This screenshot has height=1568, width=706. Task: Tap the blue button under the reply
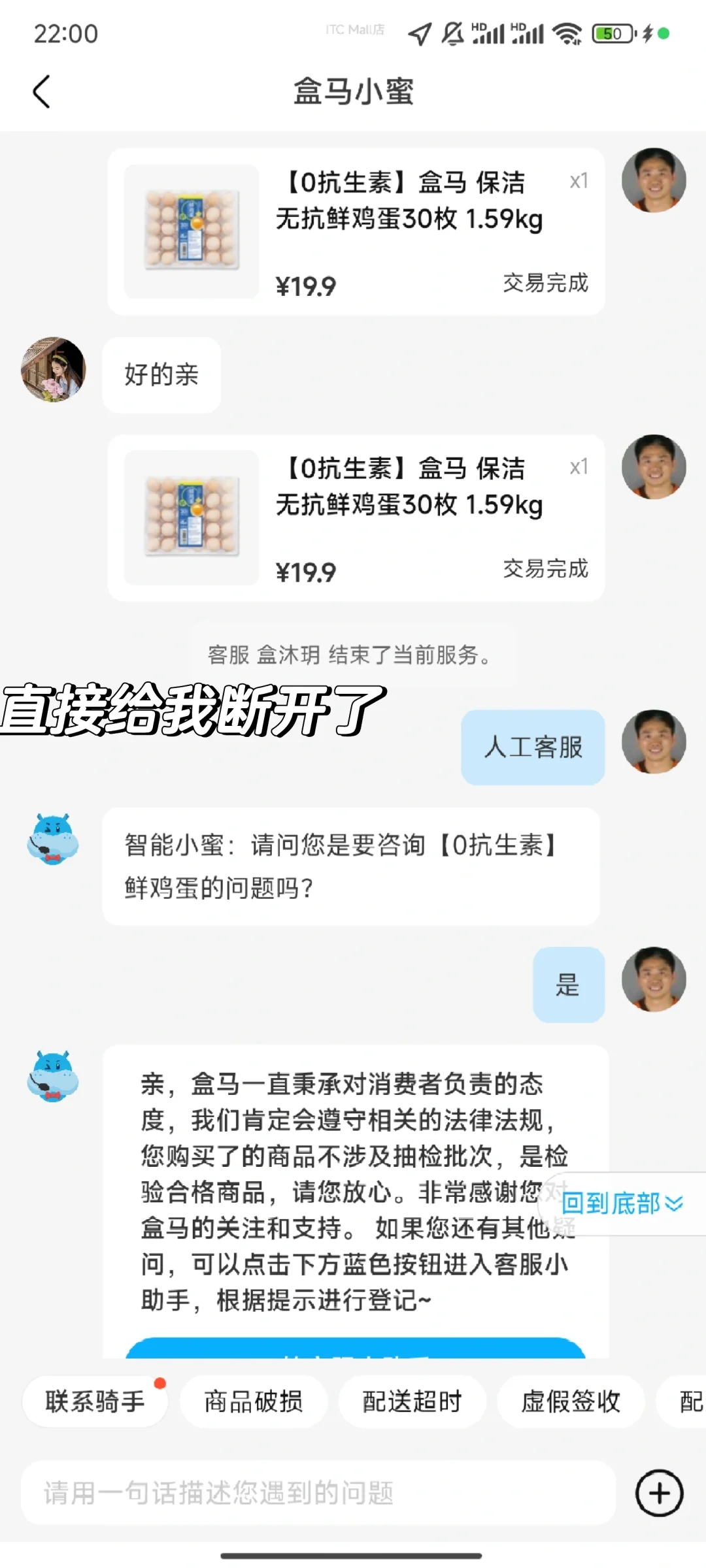point(355,1348)
